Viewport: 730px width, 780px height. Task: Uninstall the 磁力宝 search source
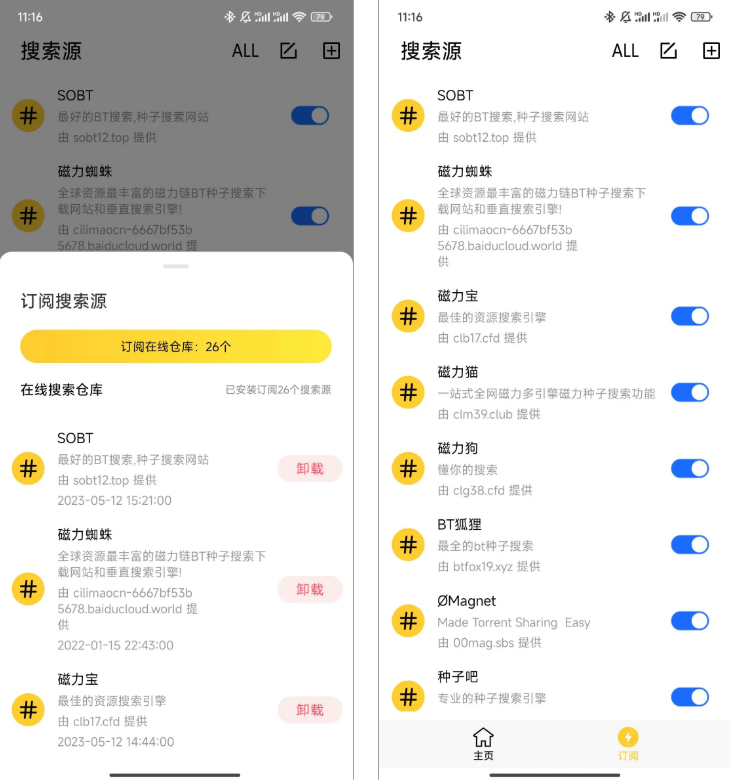(x=310, y=710)
